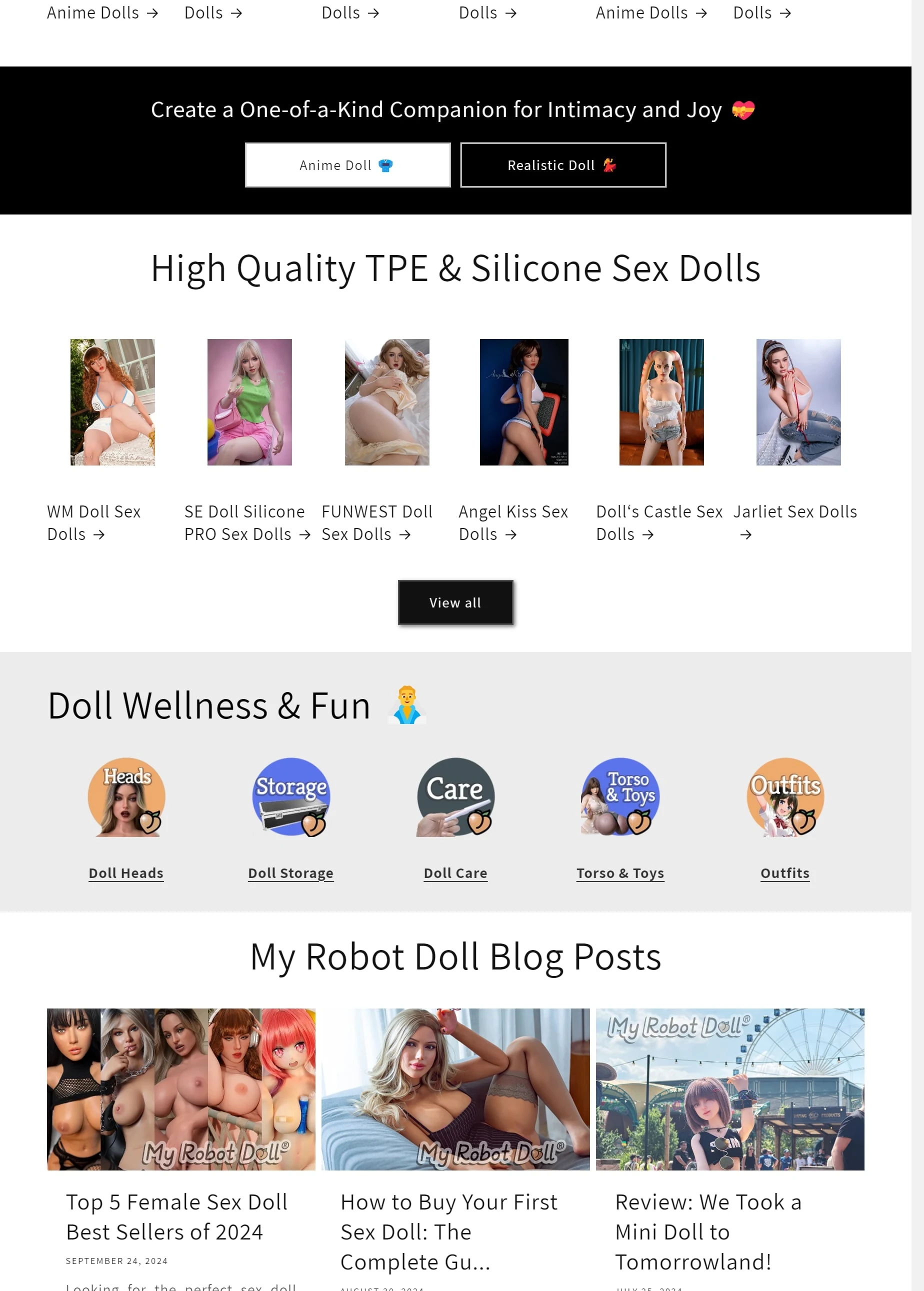Open SE Doll Silicone PRO collection
Screen dimensions: 924x1291
coord(244,522)
